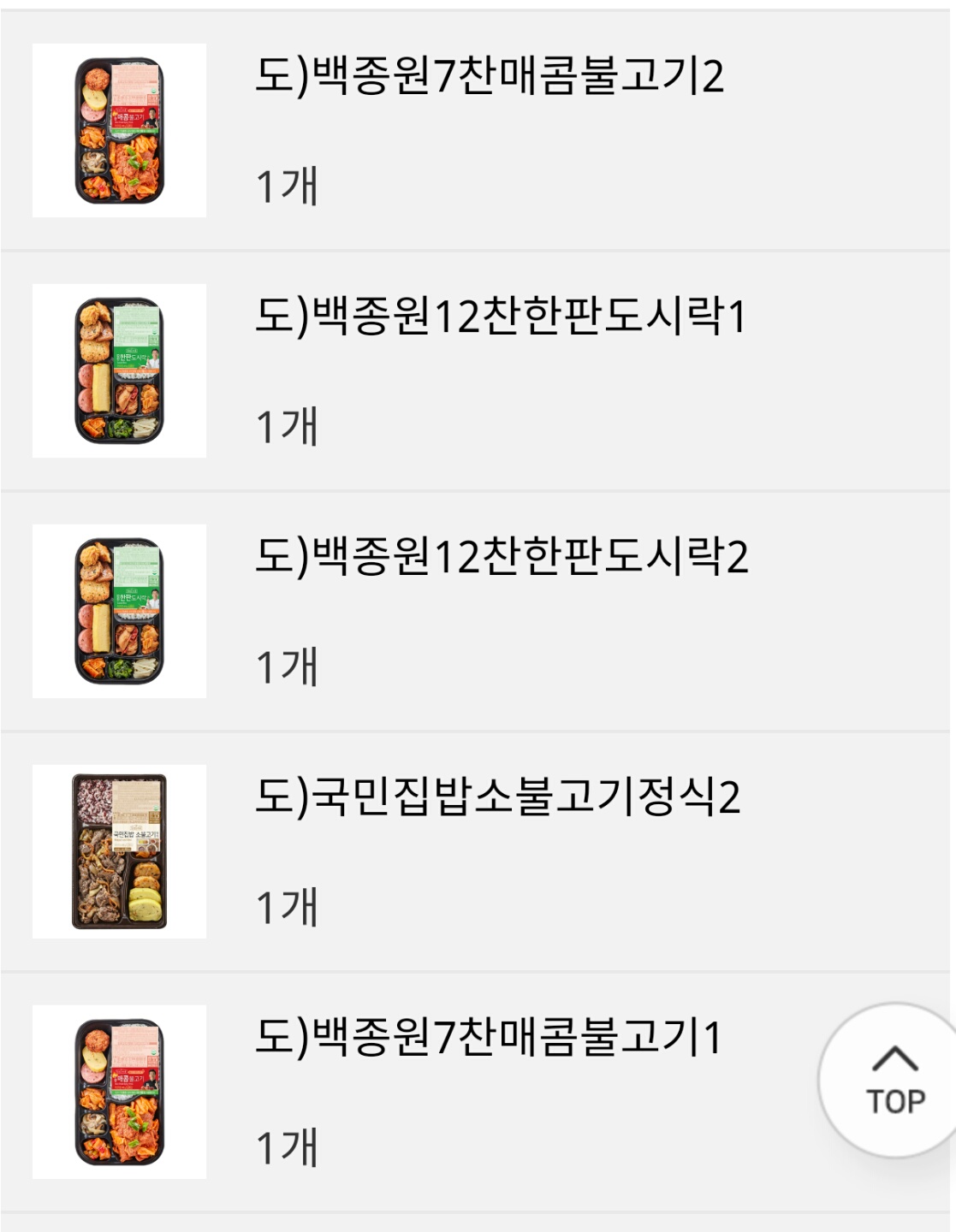View the 도)백종원12찬한판도시락2 product
This screenshot has height=1232, width=956.
[502, 558]
